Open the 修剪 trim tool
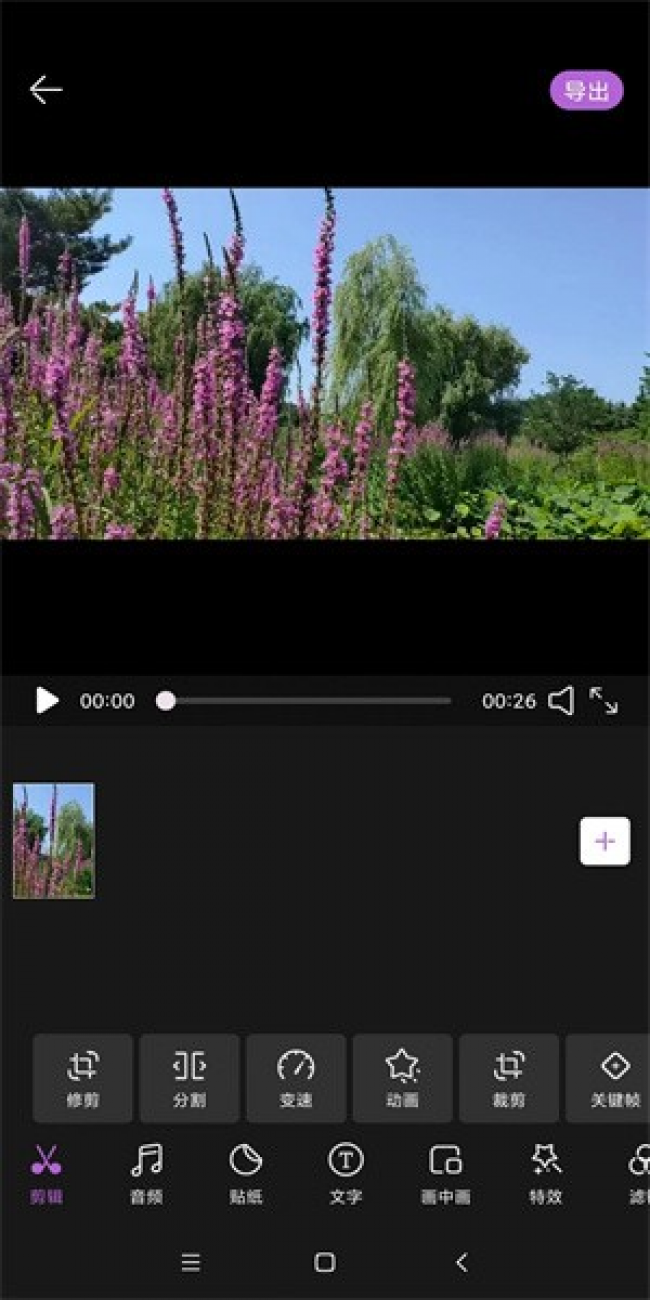 83,1078
